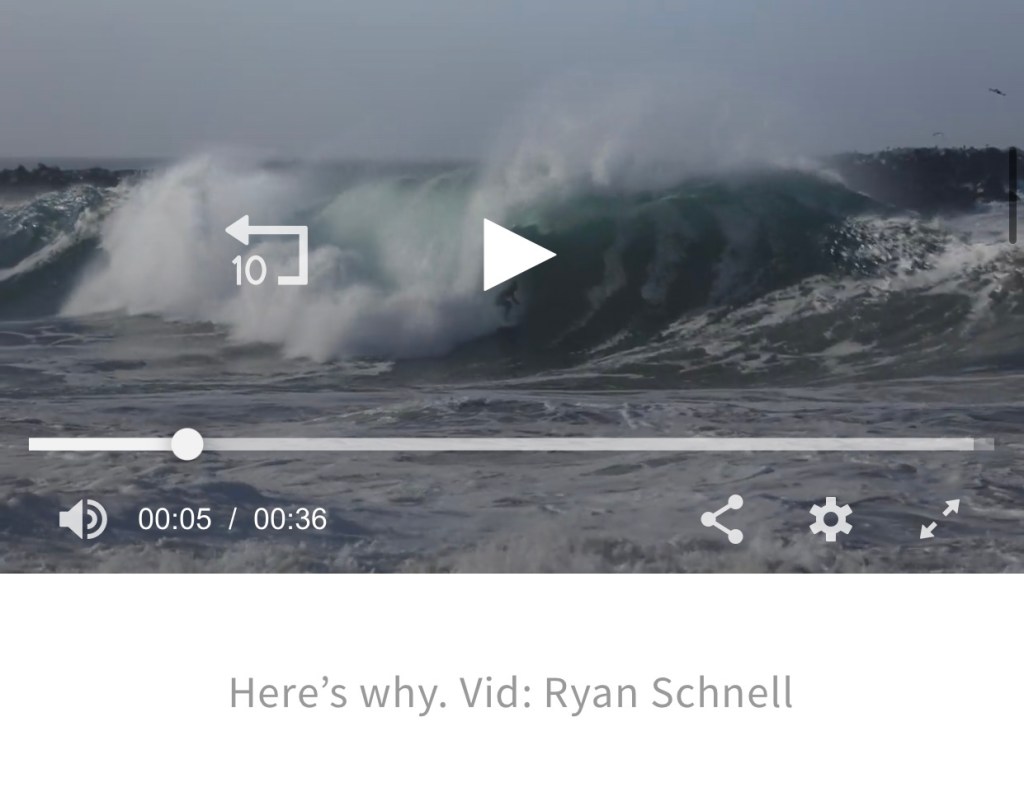
Task: Open video settings gear
Action: click(830, 519)
